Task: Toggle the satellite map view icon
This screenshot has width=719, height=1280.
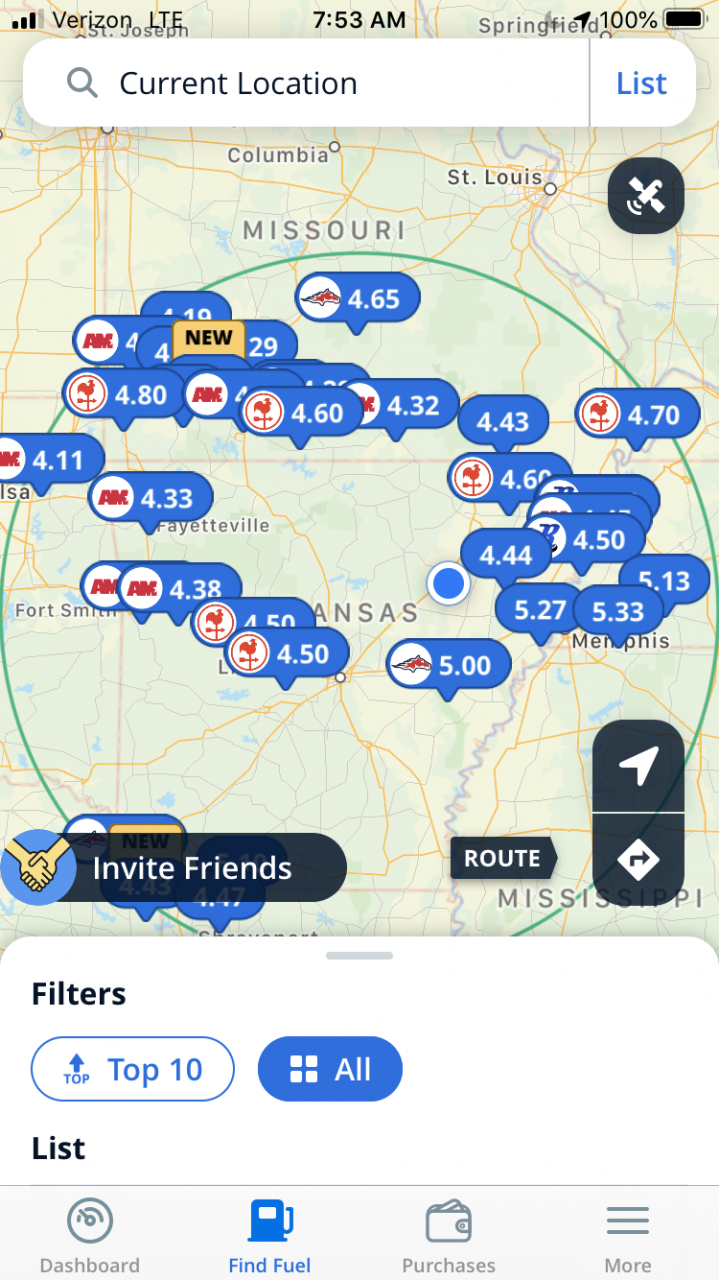Action: (646, 196)
